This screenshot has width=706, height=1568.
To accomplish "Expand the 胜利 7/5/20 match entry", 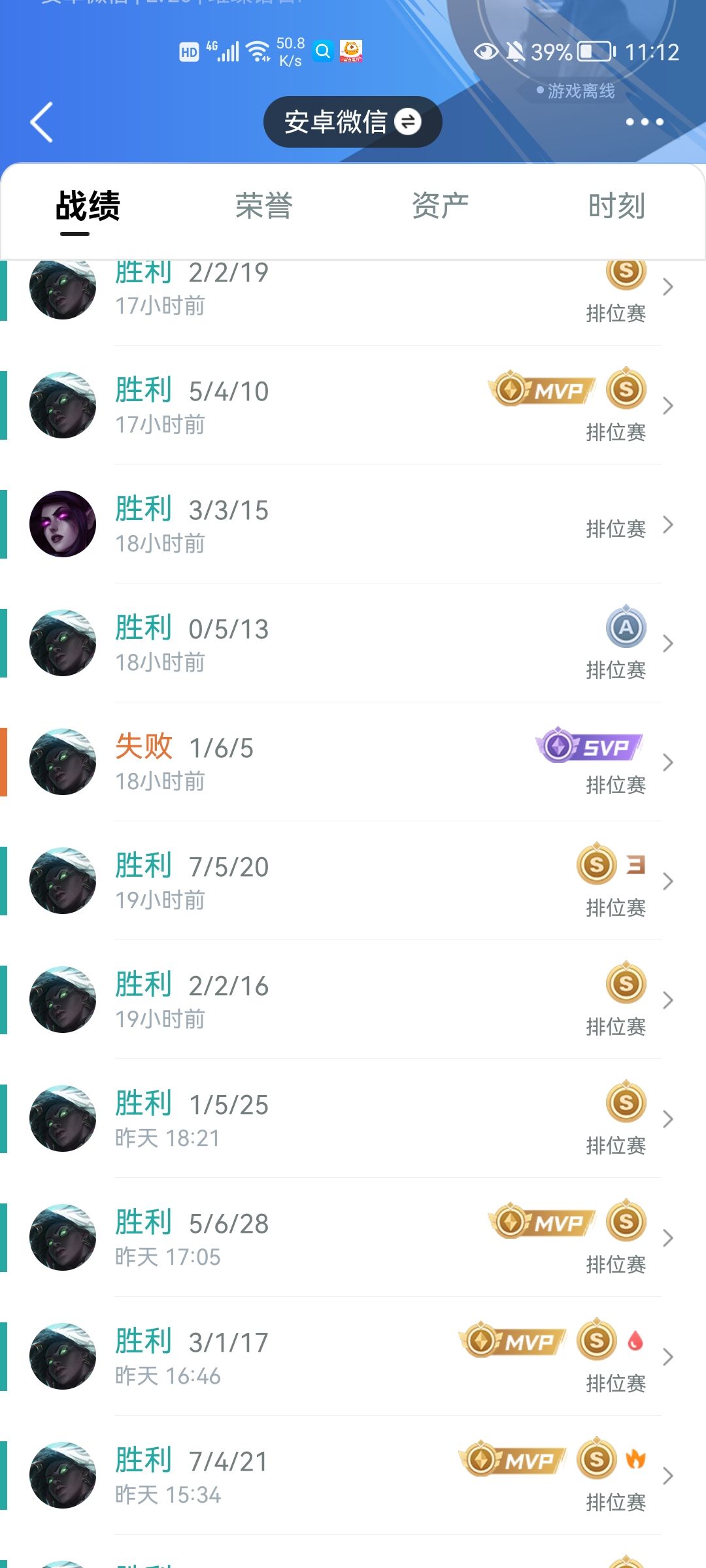I will coord(668,881).
